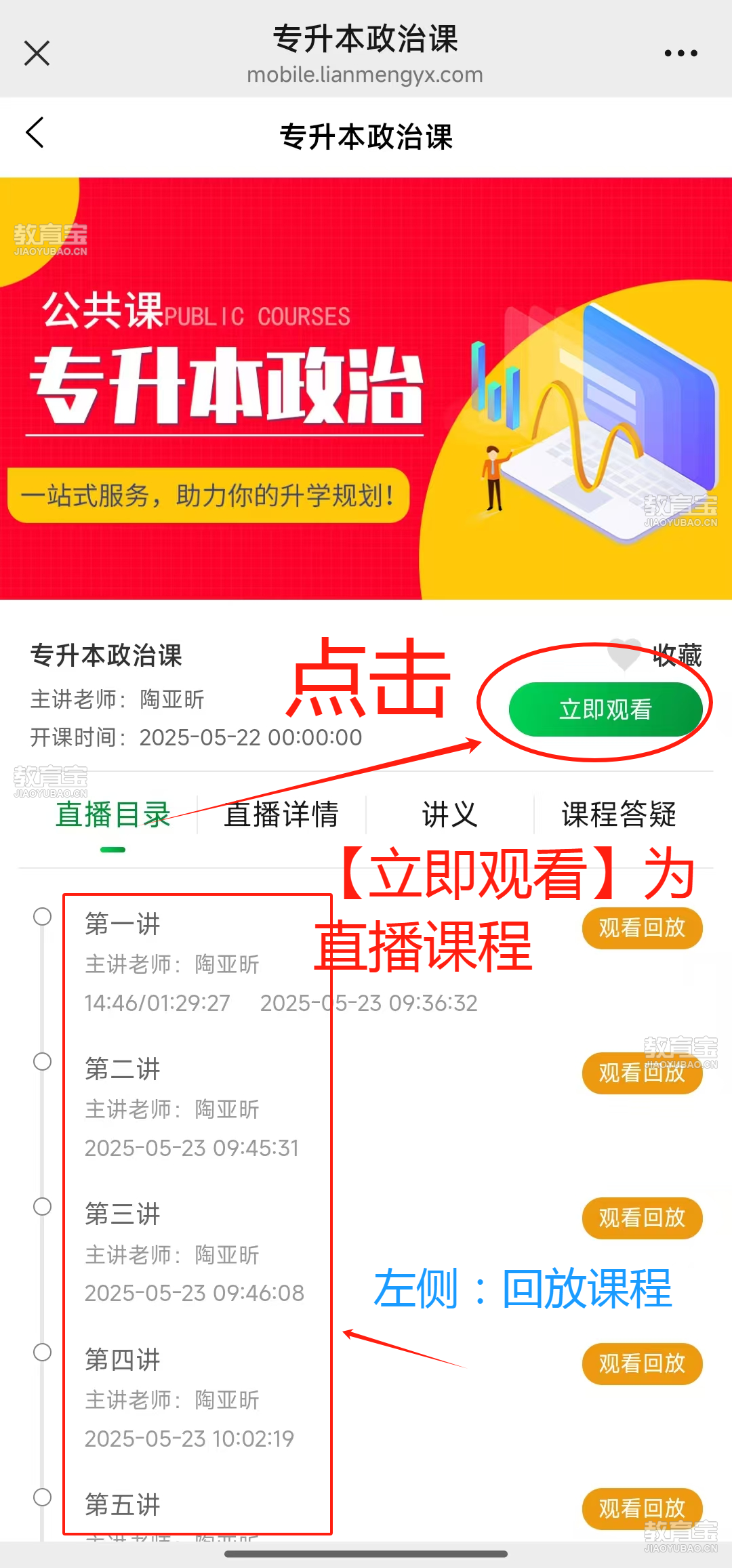Switch to the 直播详情 tab
Viewport: 732px width, 1568px height.
point(281,814)
